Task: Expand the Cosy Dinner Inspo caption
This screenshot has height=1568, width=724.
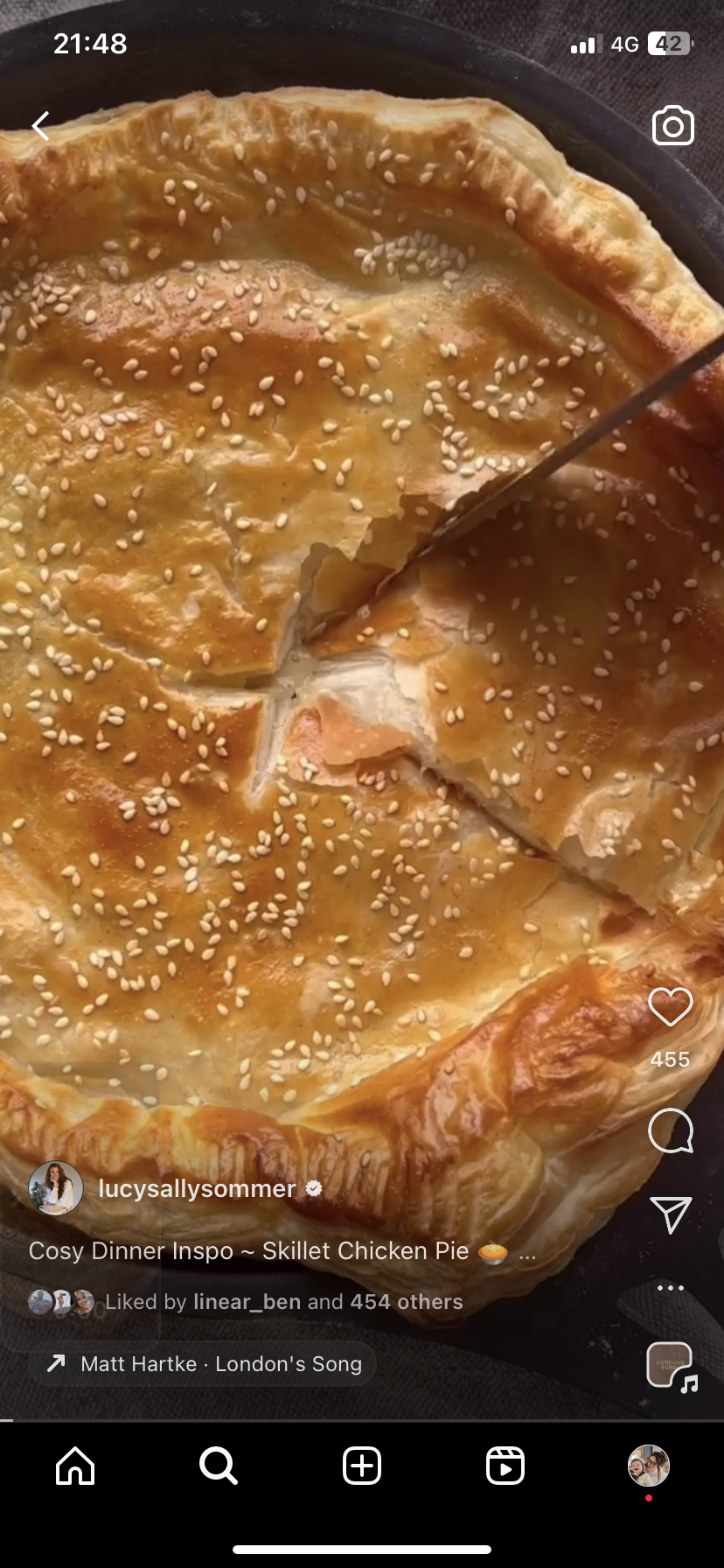Action: (x=527, y=1252)
